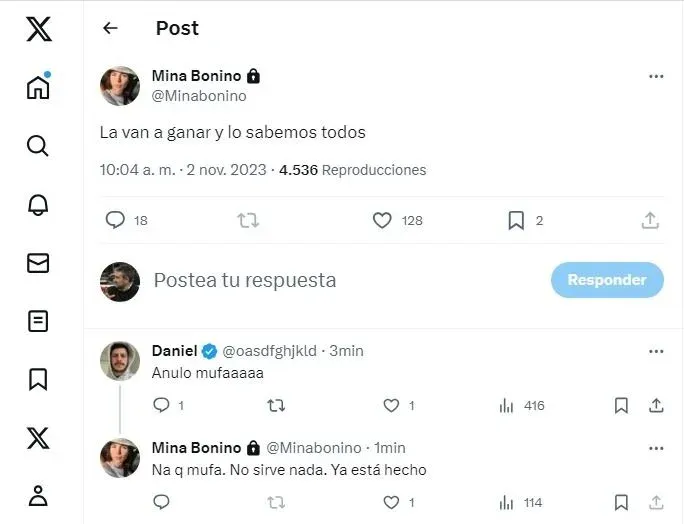Open Daniel's profile avatar

click(x=120, y=360)
